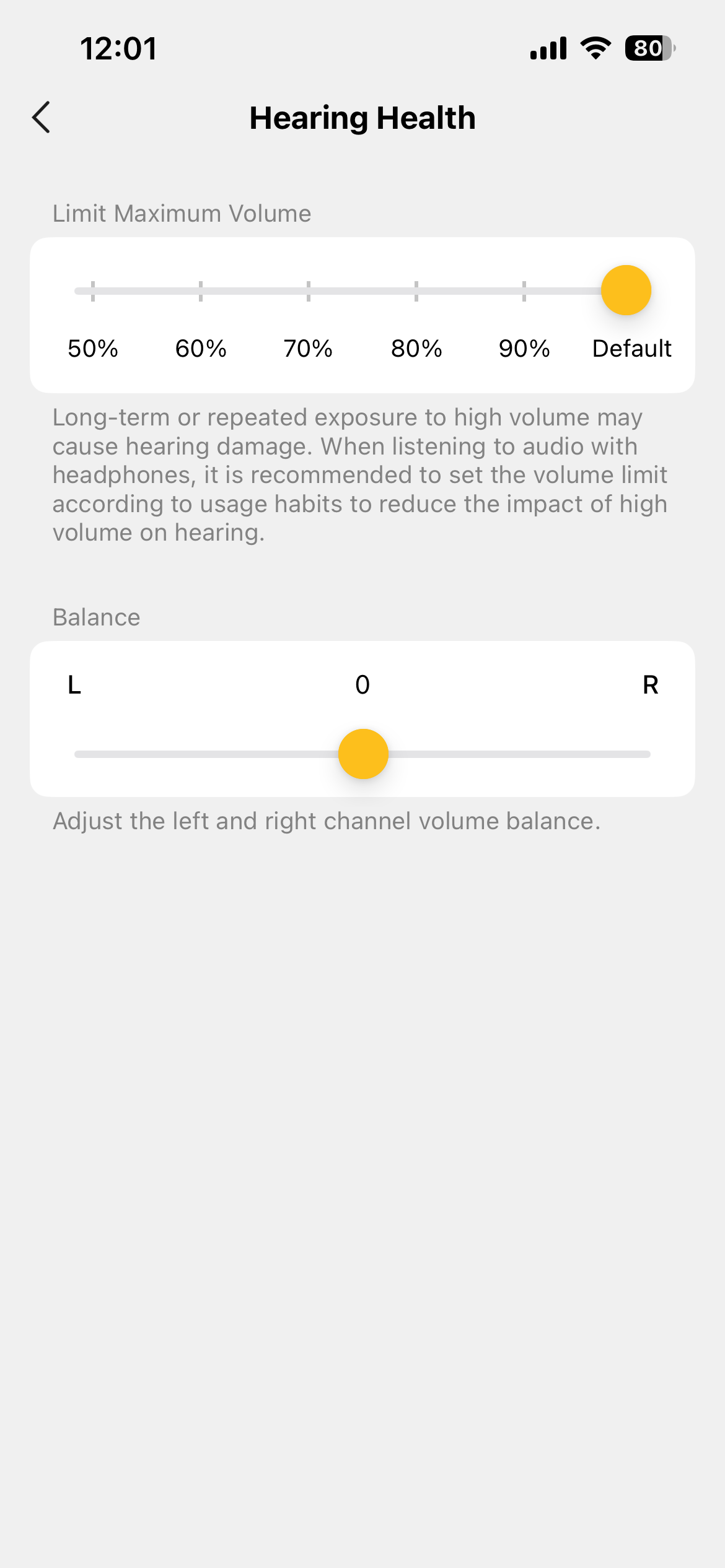Image resolution: width=725 pixels, height=1568 pixels.
Task: Set maximum volume limit to 90%
Action: click(x=524, y=291)
